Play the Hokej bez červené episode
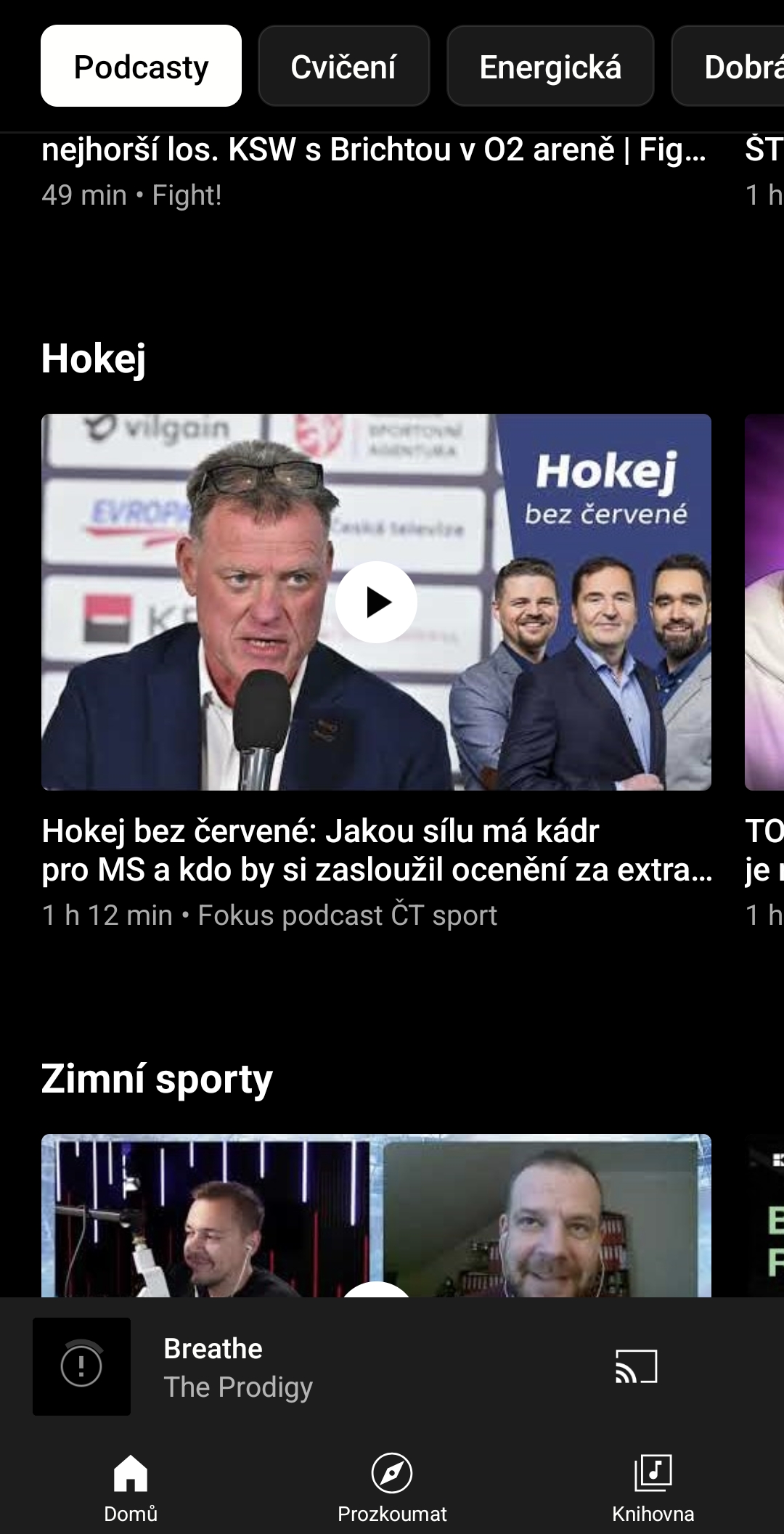 376,602
